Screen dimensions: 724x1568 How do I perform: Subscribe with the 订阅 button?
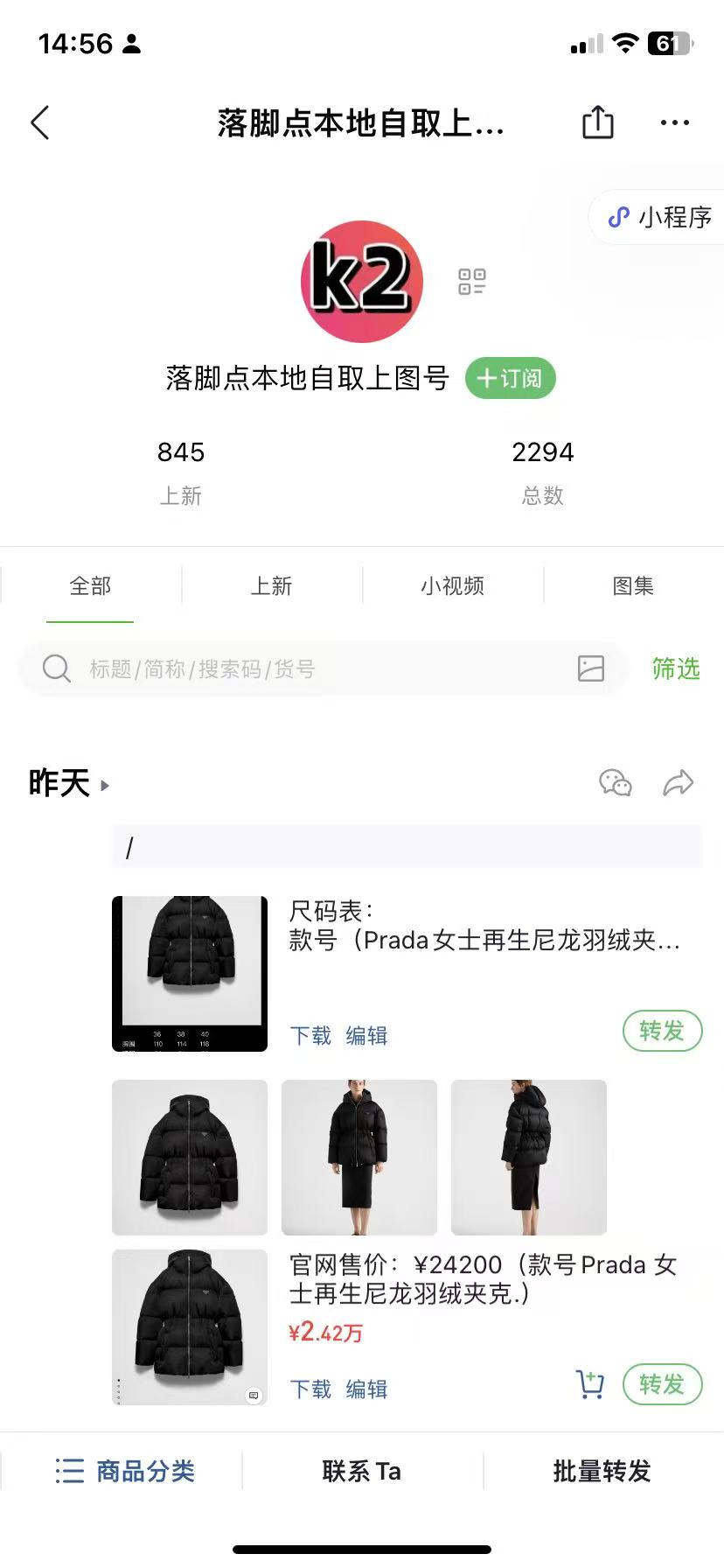click(x=510, y=379)
